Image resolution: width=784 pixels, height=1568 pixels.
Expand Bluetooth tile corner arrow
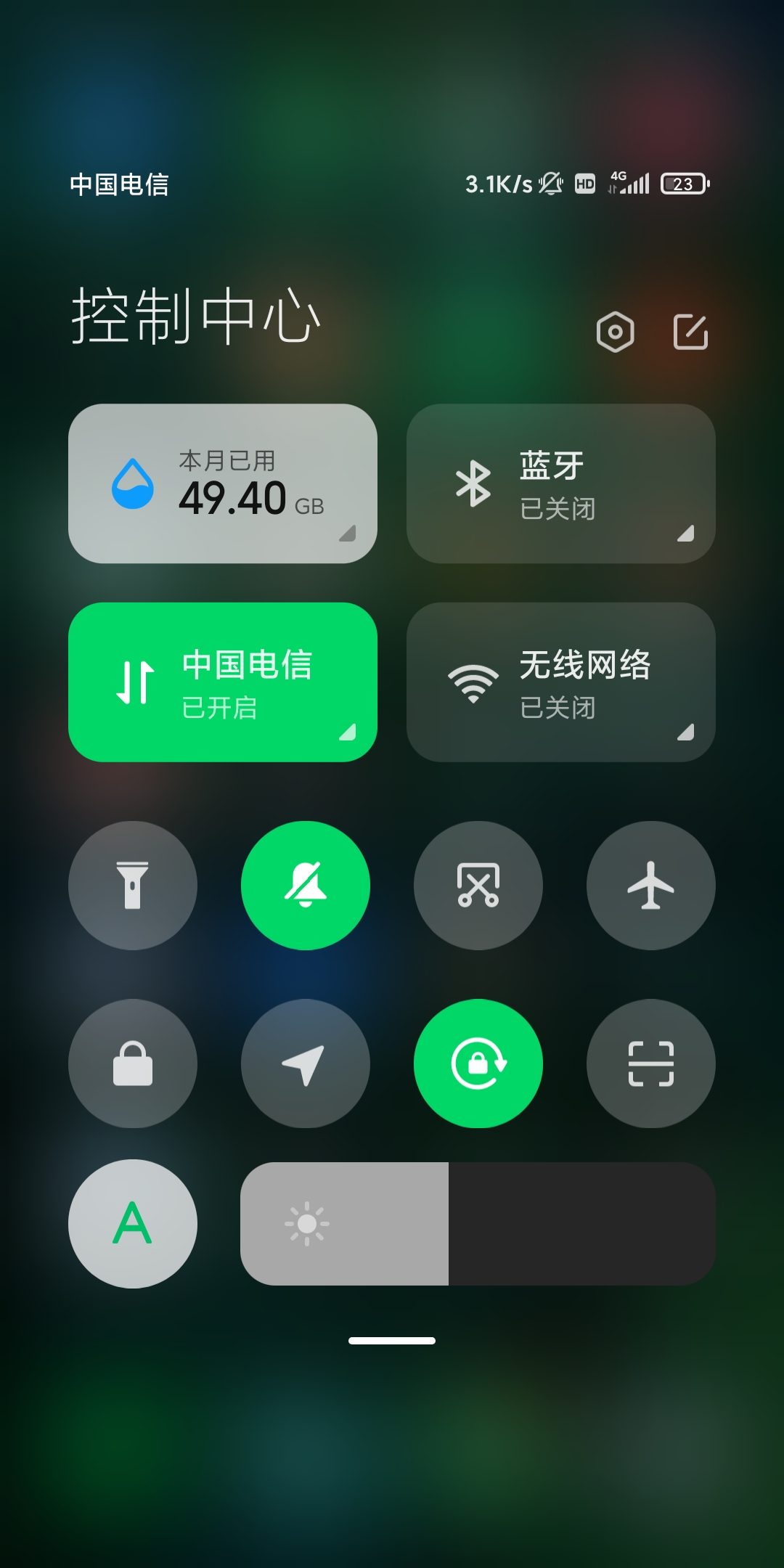pyautogui.click(x=686, y=534)
